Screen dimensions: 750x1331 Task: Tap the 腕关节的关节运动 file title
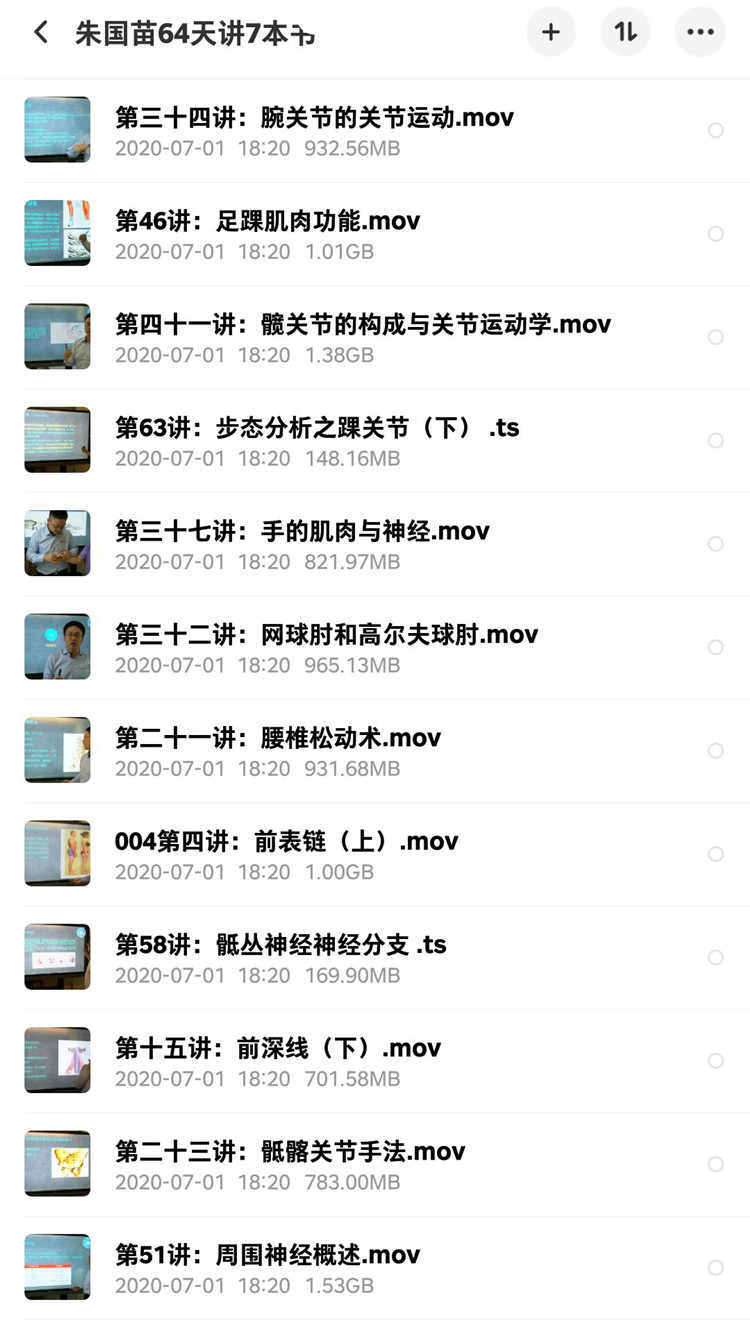point(314,117)
